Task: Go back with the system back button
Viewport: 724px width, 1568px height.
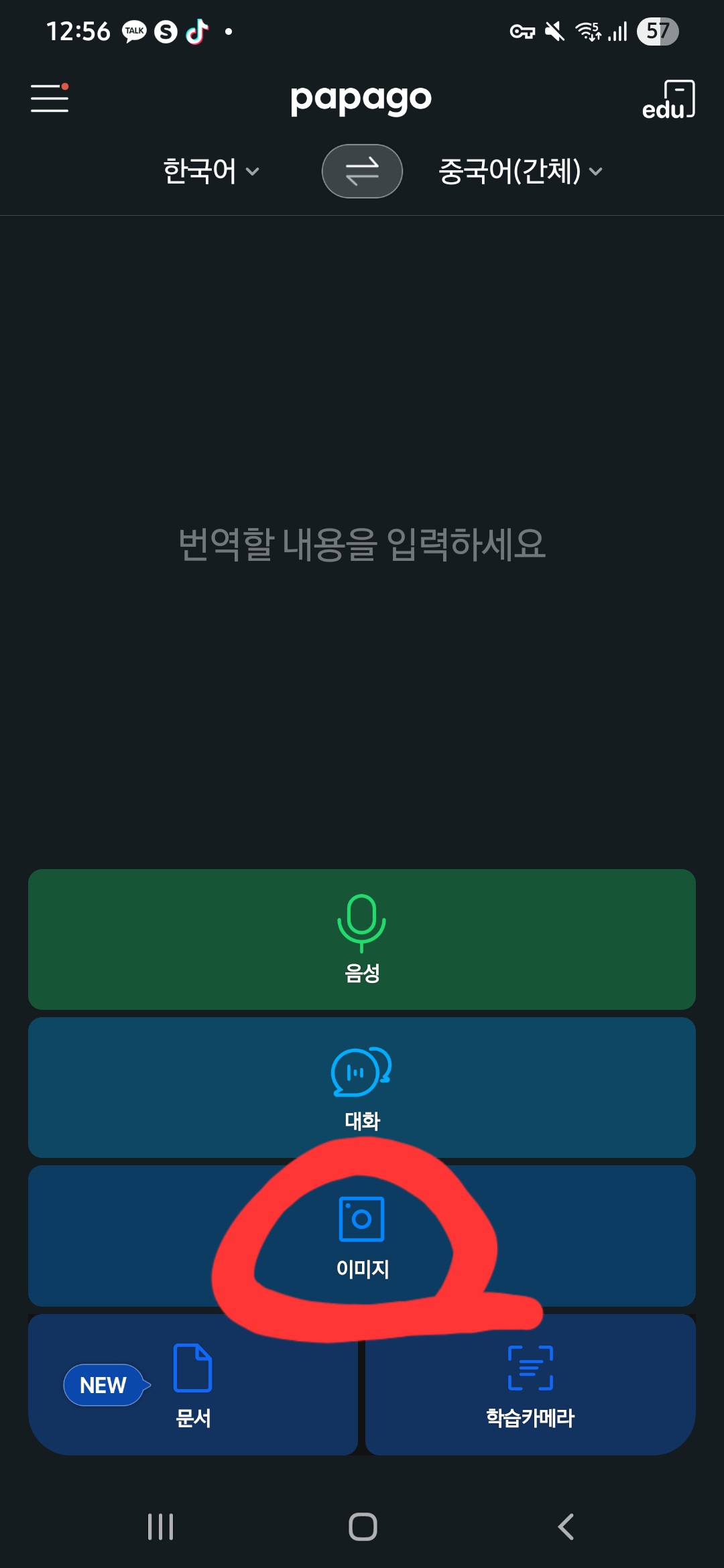Action: click(x=566, y=1527)
